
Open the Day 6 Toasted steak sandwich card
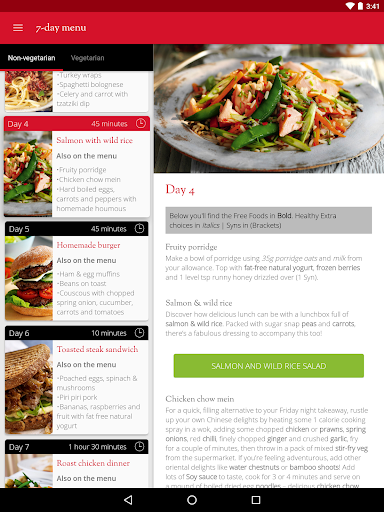coord(77,380)
